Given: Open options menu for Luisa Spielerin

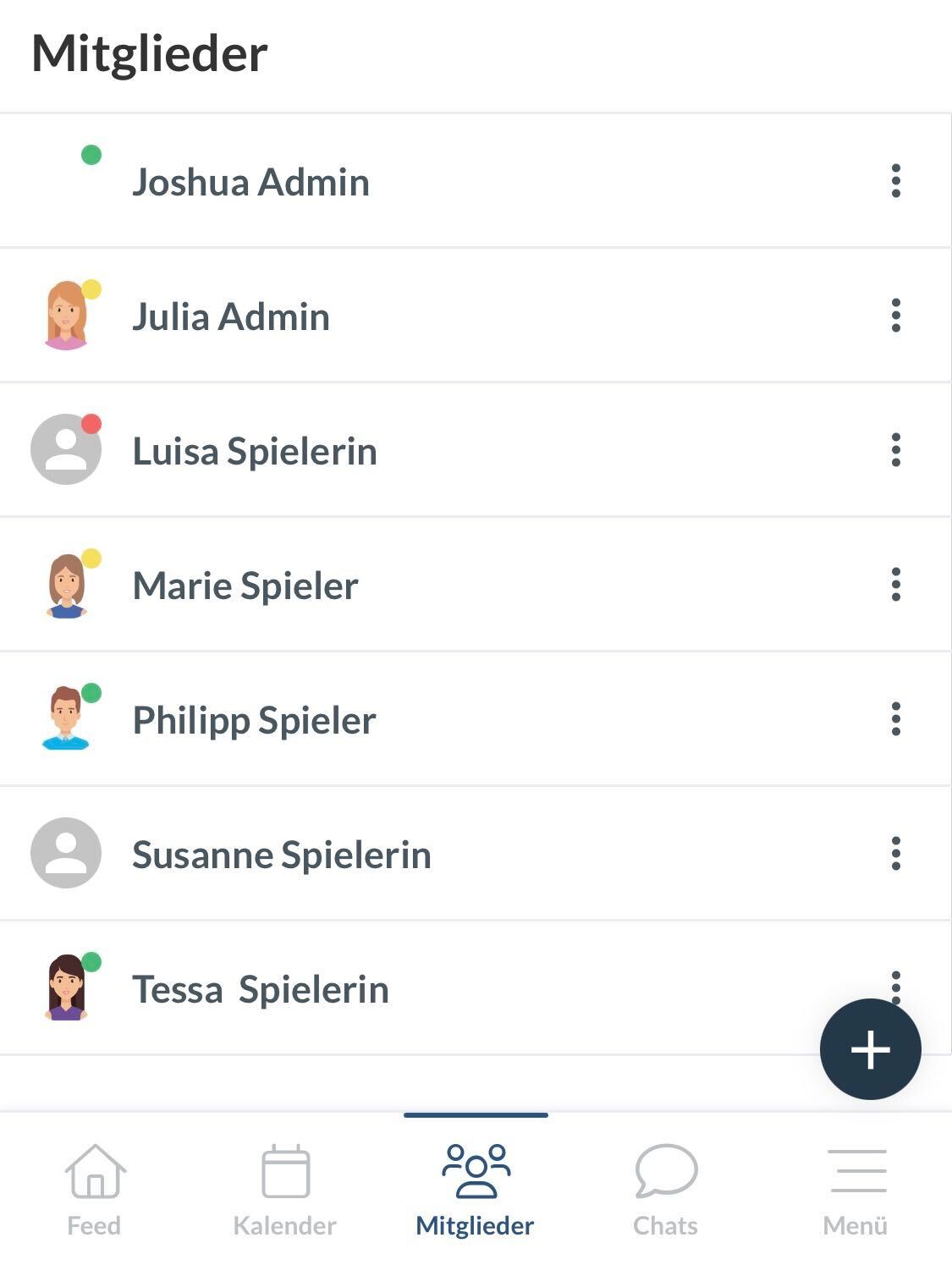Looking at the screenshot, I should [895, 450].
